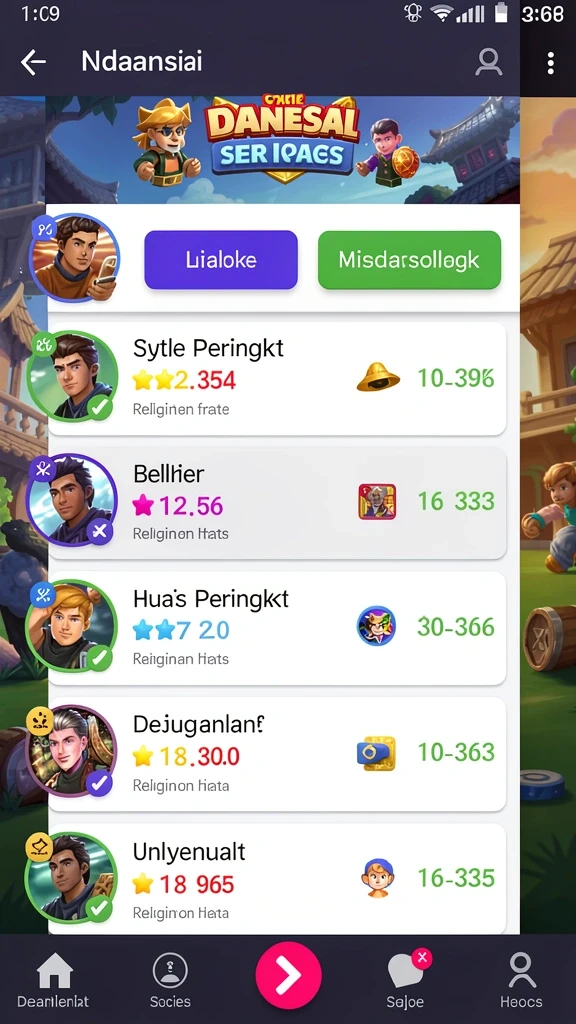This screenshot has height=1024, width=576.
Task: Open the Unlyenualt player row
Action: click(x=277, y=878)
